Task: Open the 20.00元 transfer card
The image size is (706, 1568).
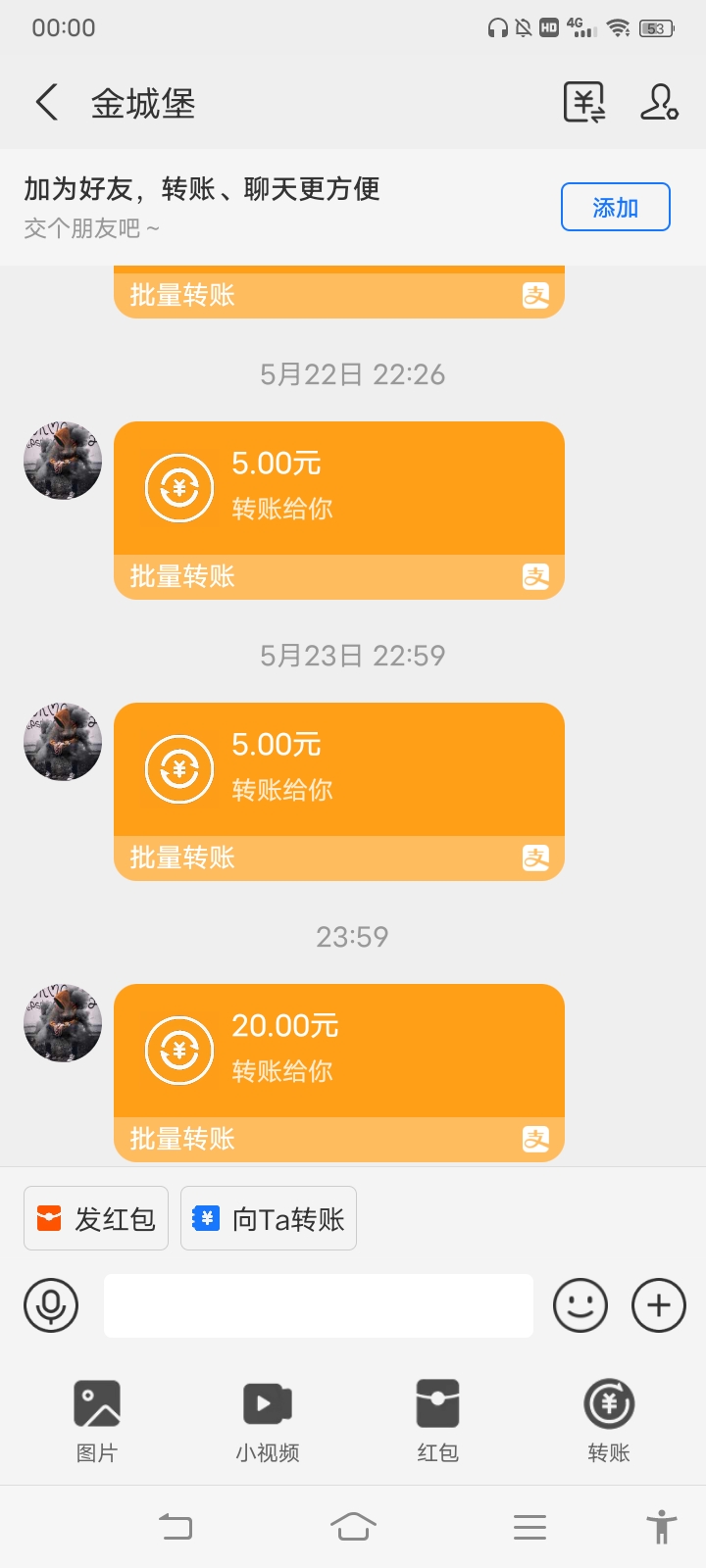Action: pos(339,1073)
